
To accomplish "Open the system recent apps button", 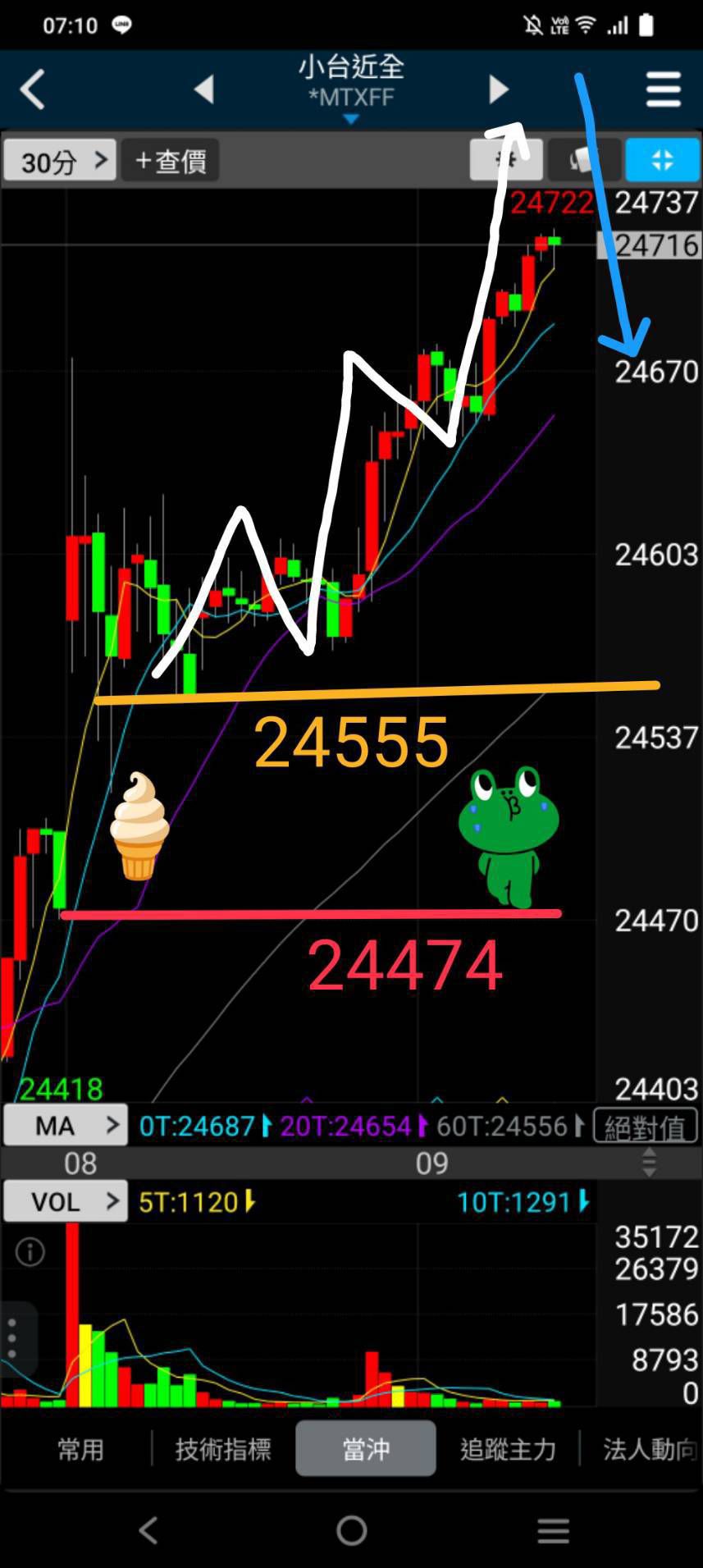I will pos(553,1530).
